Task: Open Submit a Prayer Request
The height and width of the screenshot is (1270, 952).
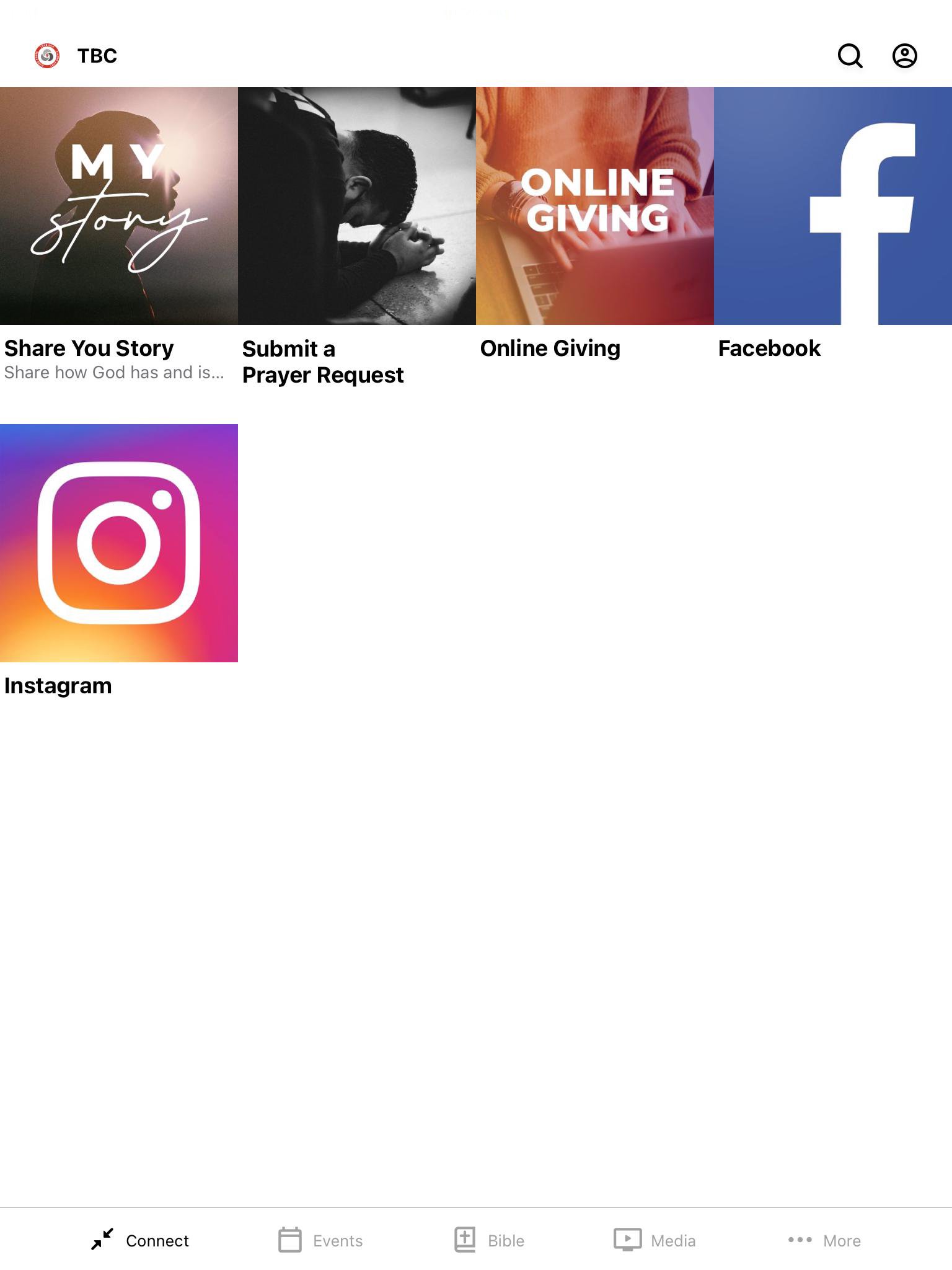Action: click(x=356, y=206)
